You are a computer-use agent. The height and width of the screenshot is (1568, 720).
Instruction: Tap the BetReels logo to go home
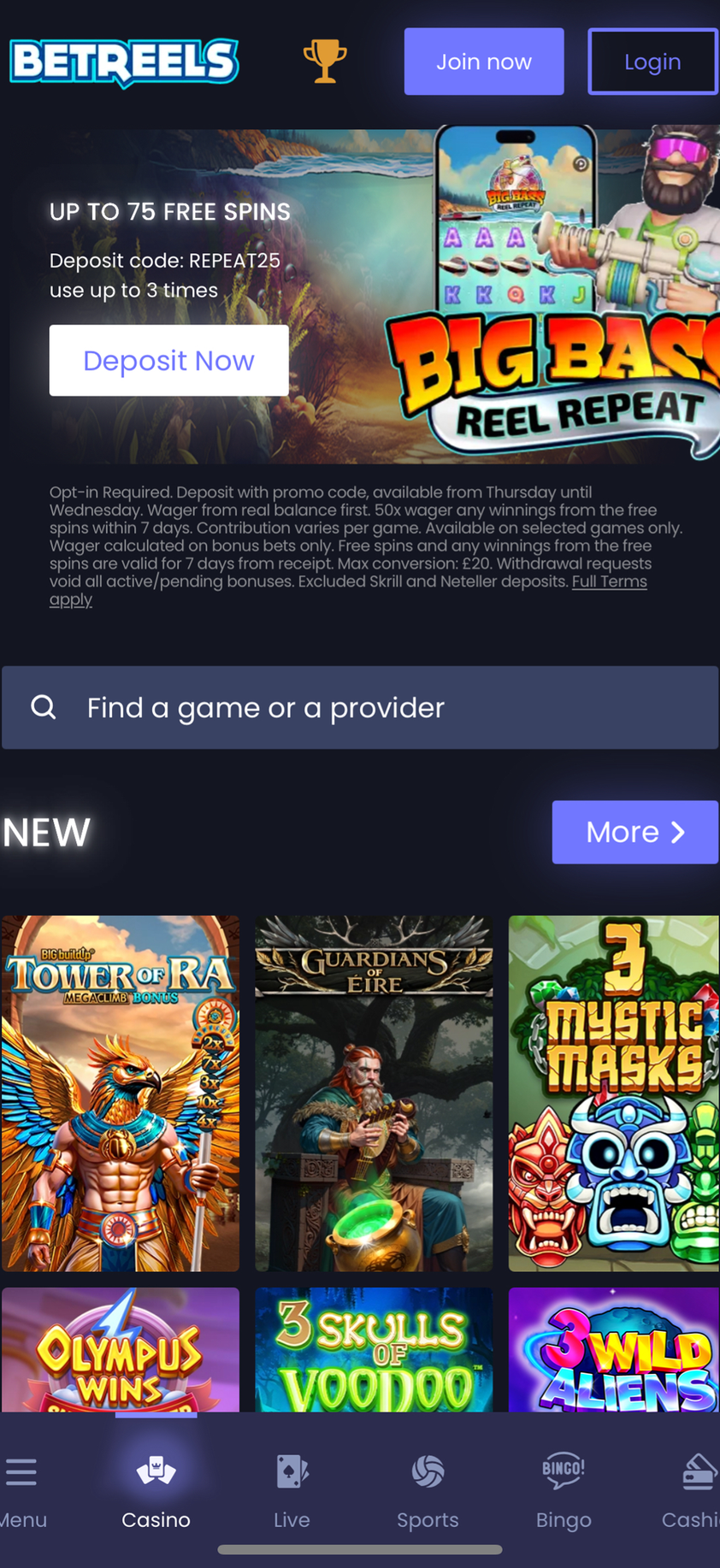[124, 62]
